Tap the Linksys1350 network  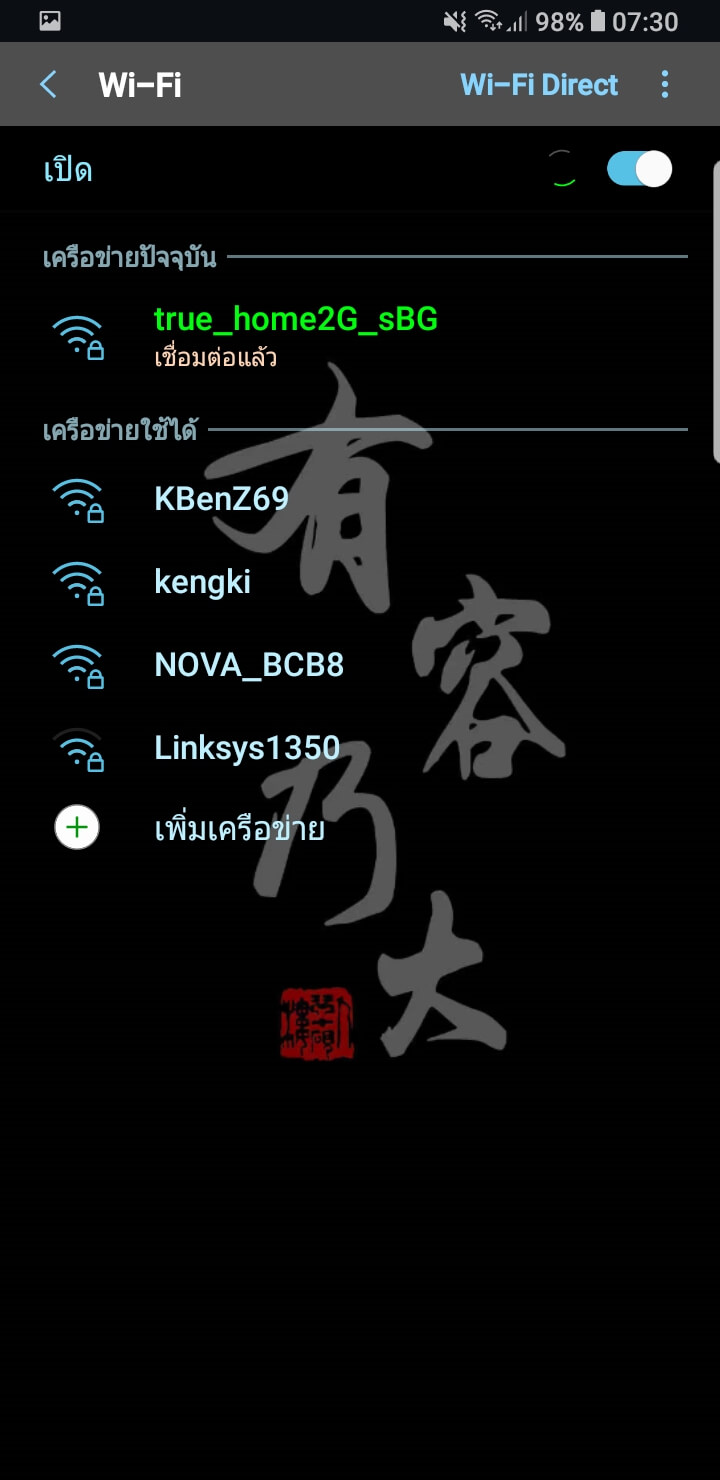click(247, 747)
